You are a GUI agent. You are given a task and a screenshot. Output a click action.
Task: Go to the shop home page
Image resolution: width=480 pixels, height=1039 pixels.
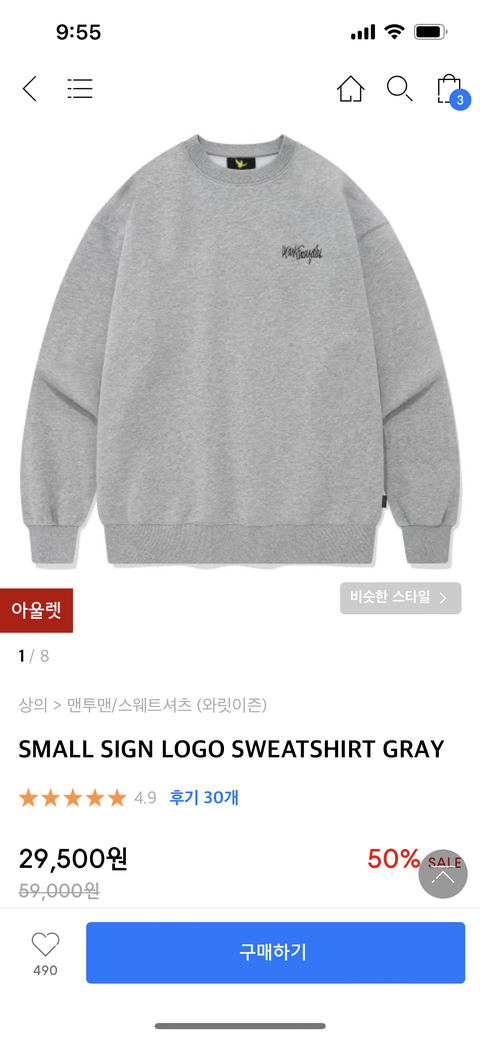pos(351,89)
